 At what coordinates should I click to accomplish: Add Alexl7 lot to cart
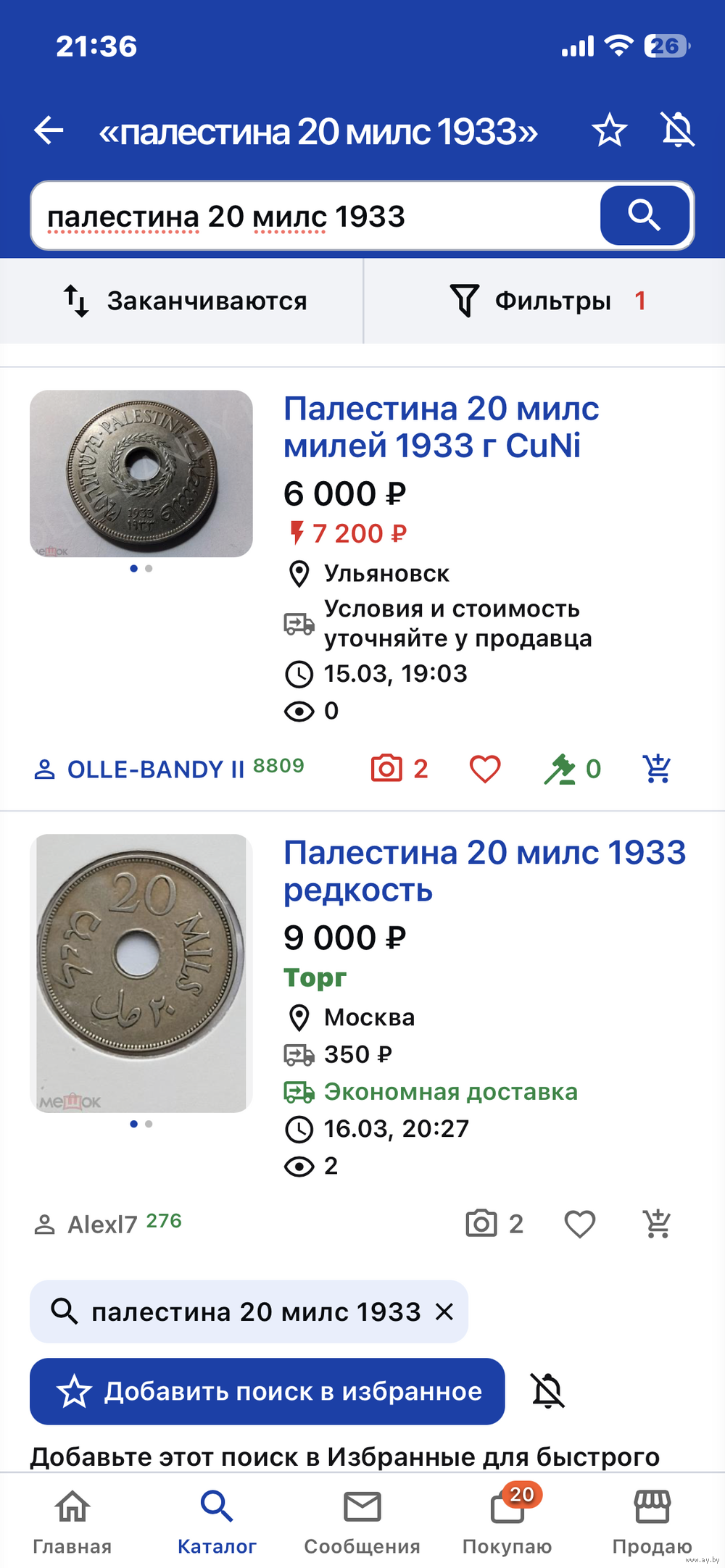(x=658, y=1225)
